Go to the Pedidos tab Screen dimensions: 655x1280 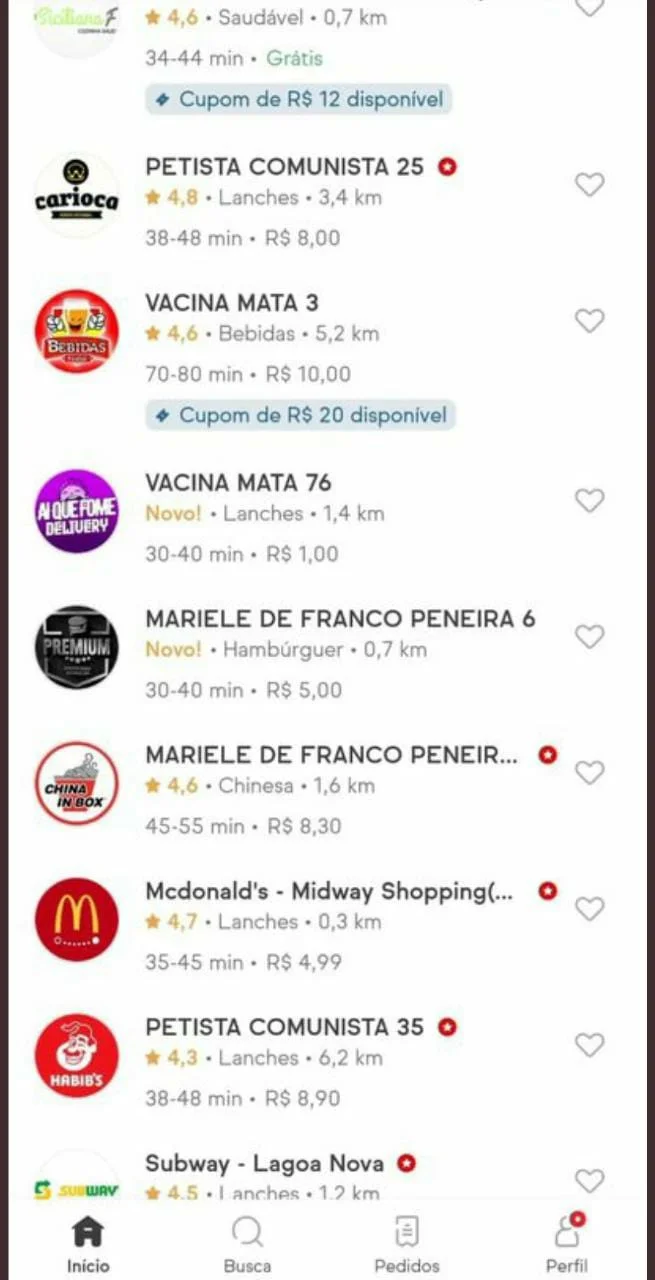pos(407,1243)
